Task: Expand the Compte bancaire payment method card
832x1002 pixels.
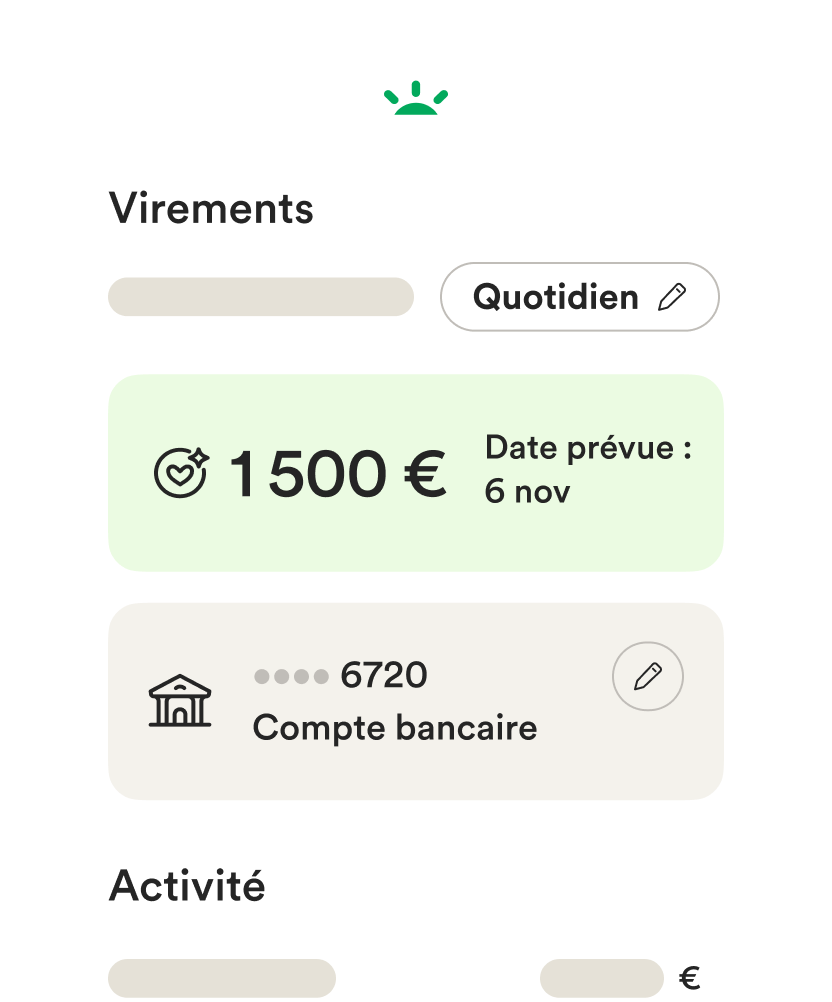Action: tap(416, 700)
